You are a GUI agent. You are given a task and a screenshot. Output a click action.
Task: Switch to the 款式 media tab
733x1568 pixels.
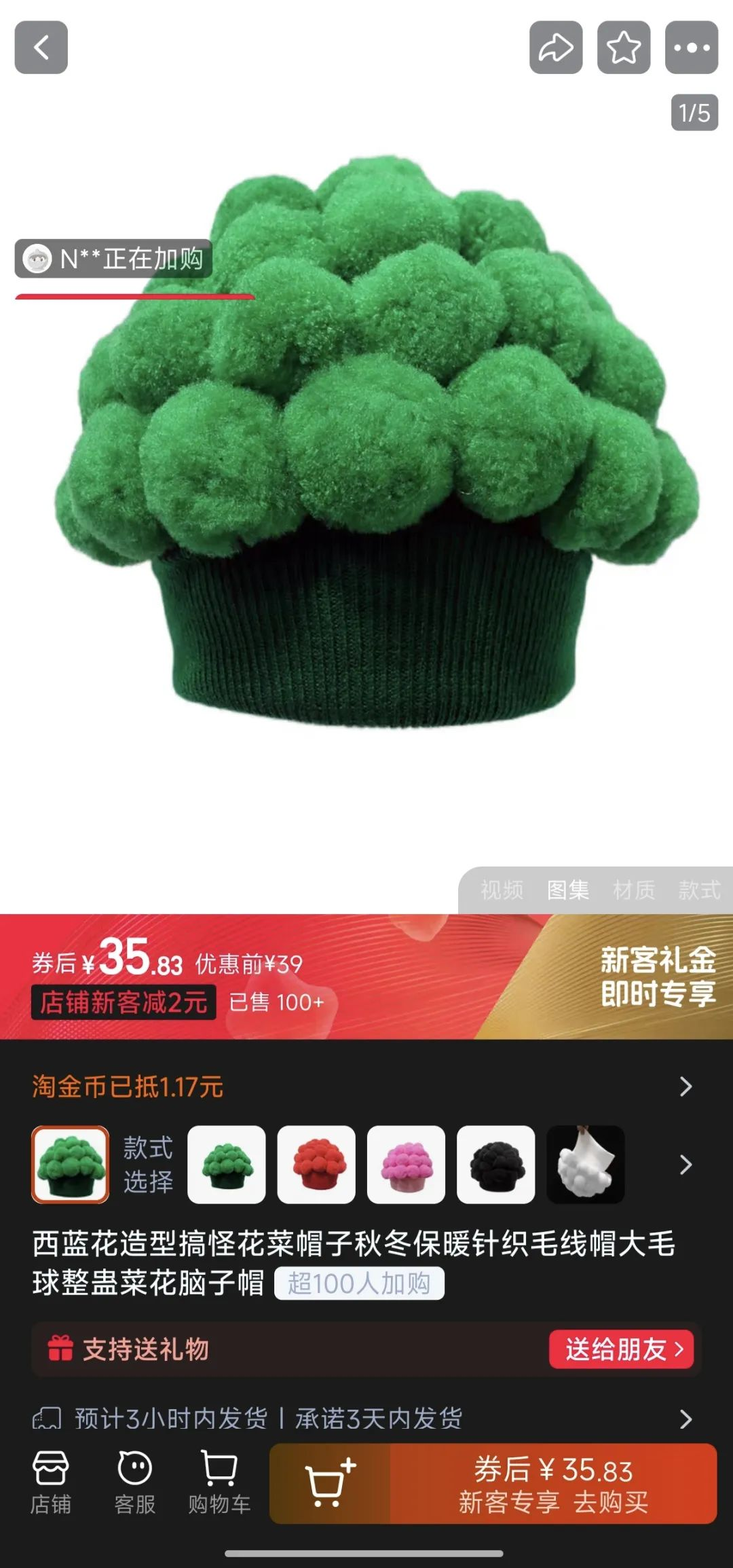[699, 890]
